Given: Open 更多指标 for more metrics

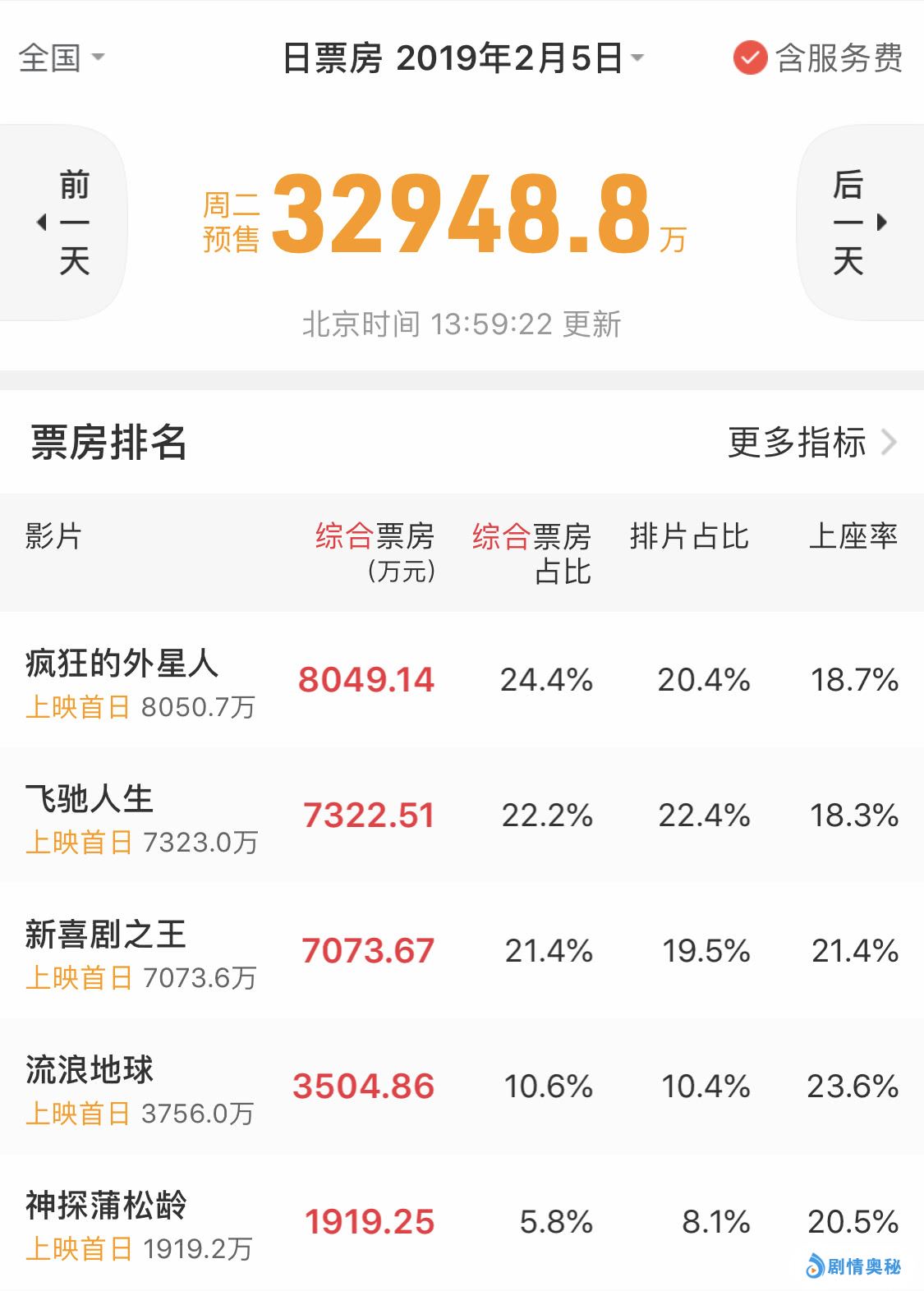Looking at the screenshot, I should pyautogui.click(x=811, y=443).
